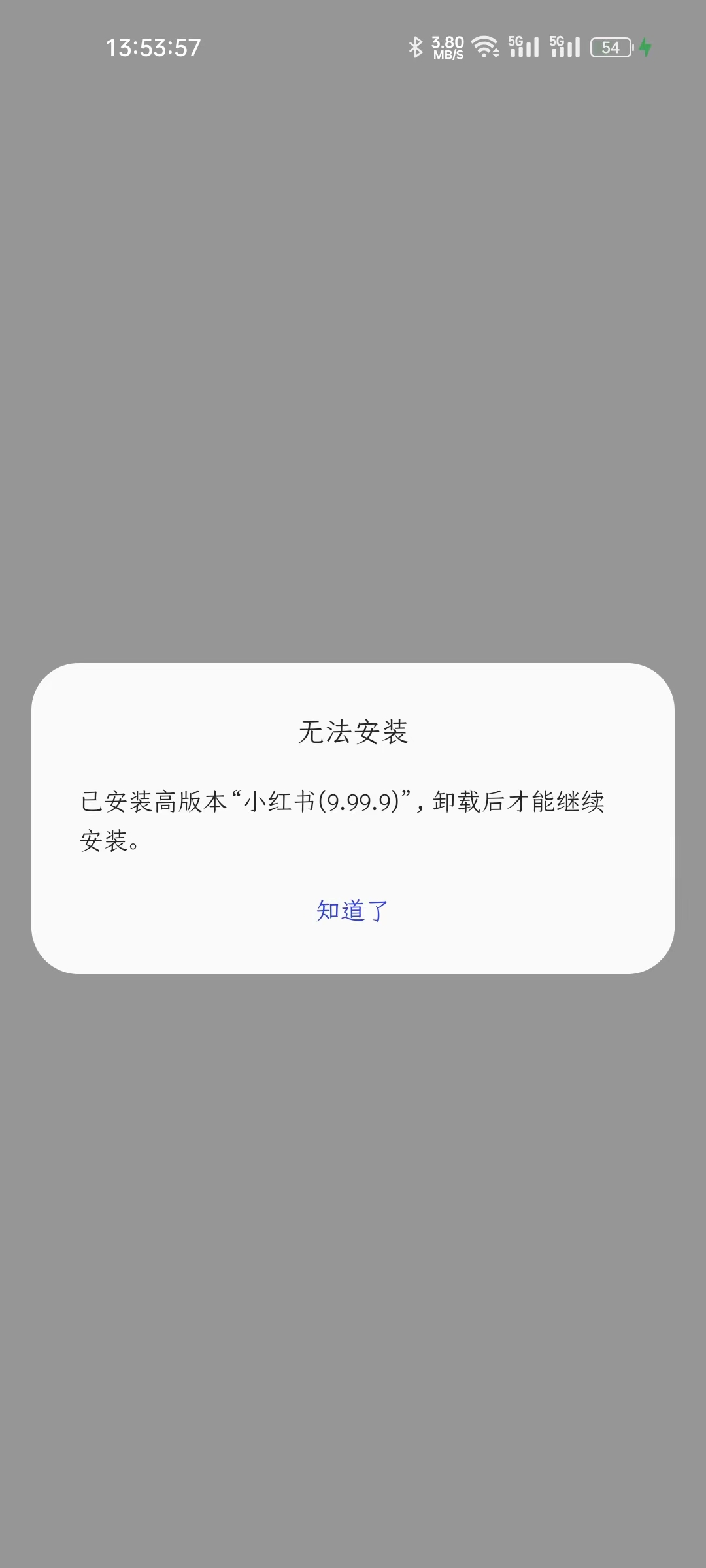Screen dimensions: 706x1568
Task: Tap the Bluetooth icon in status bar
Action: 416,46
